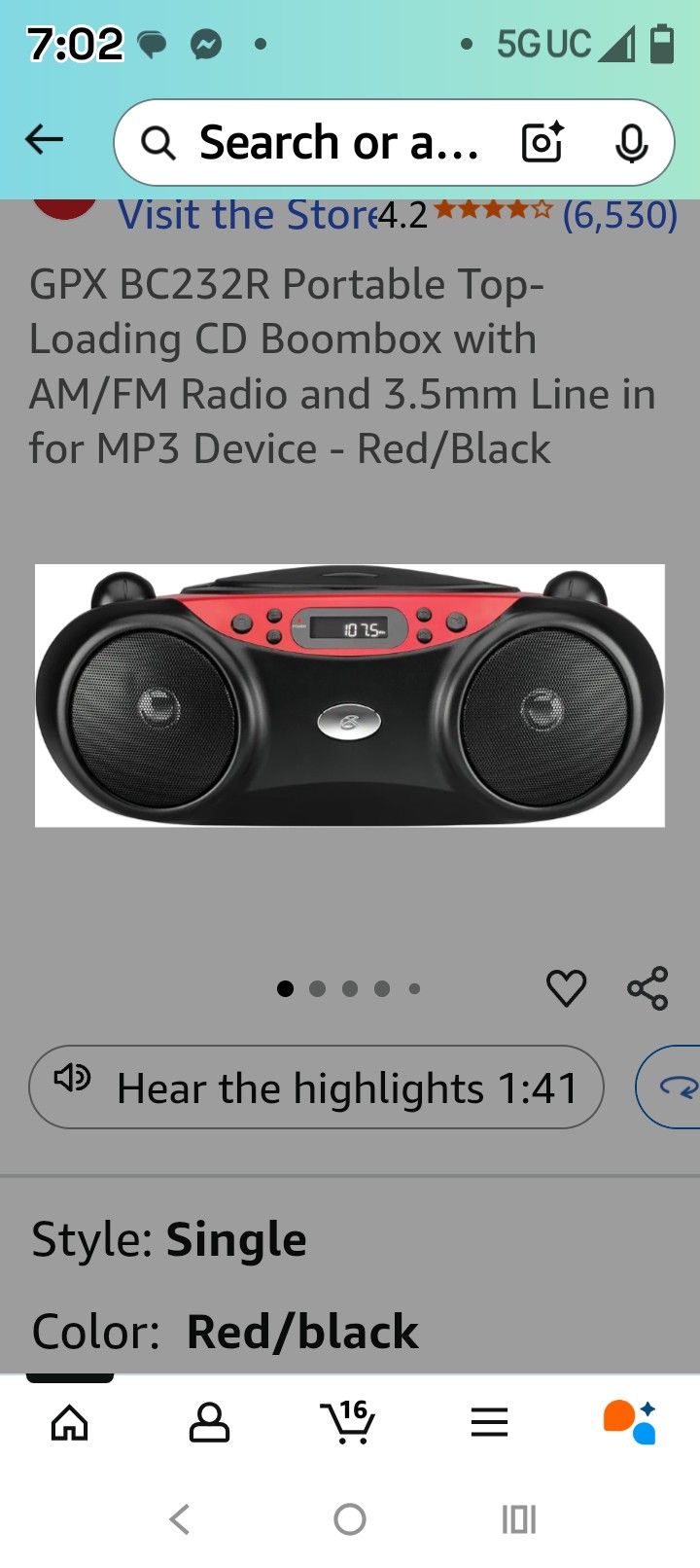The height and width of the screenshot is (1568, 700).
Task: Open the system recent apps button
Action: 519,1518
